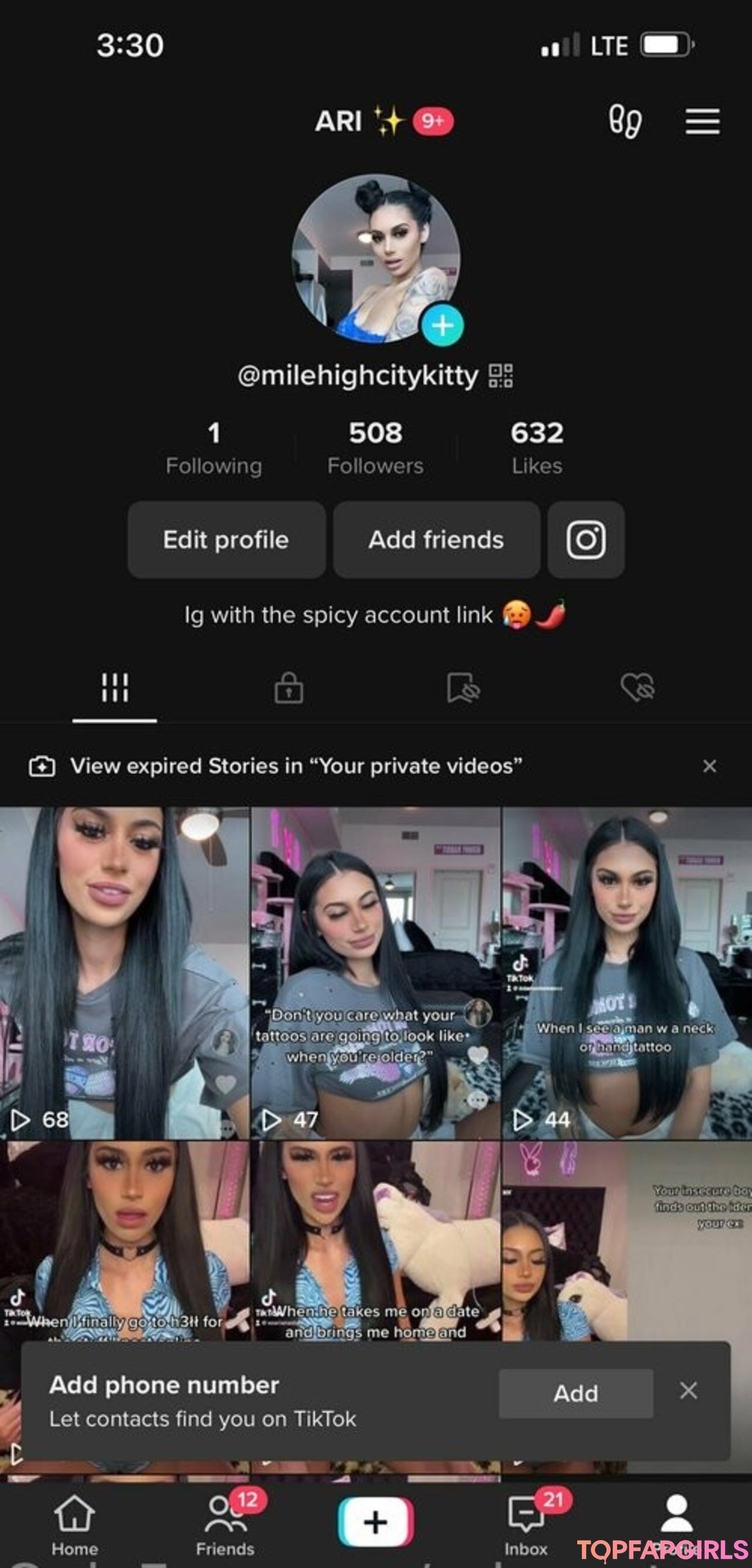Tap Add friends button
Image resolution: width=752 pixels, height=1568 pixels.
coord(436,540)
